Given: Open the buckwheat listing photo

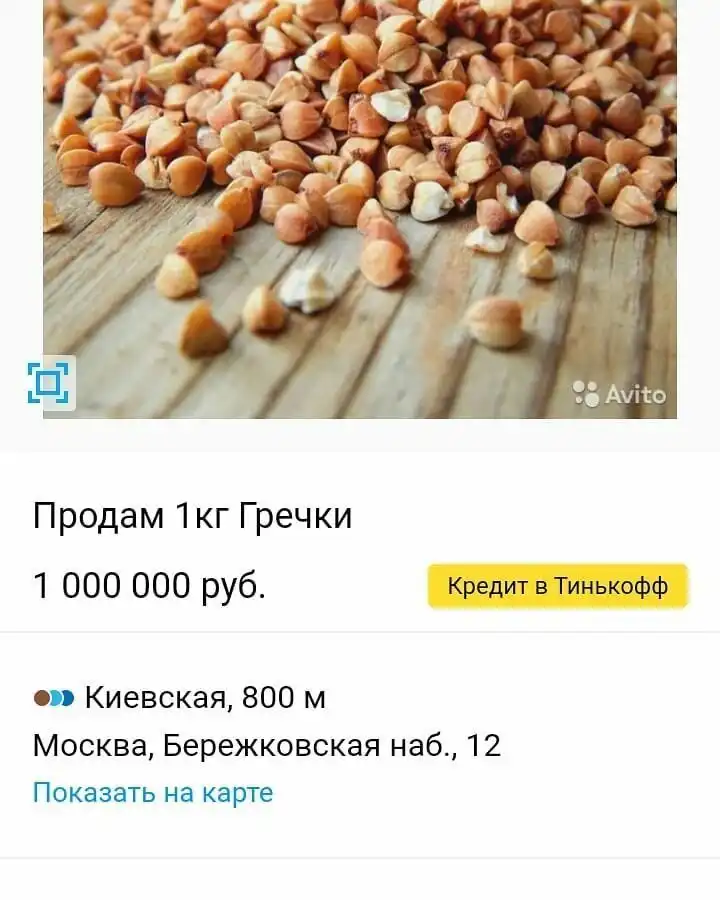Looking at the screenshot, I should [360, 200].
